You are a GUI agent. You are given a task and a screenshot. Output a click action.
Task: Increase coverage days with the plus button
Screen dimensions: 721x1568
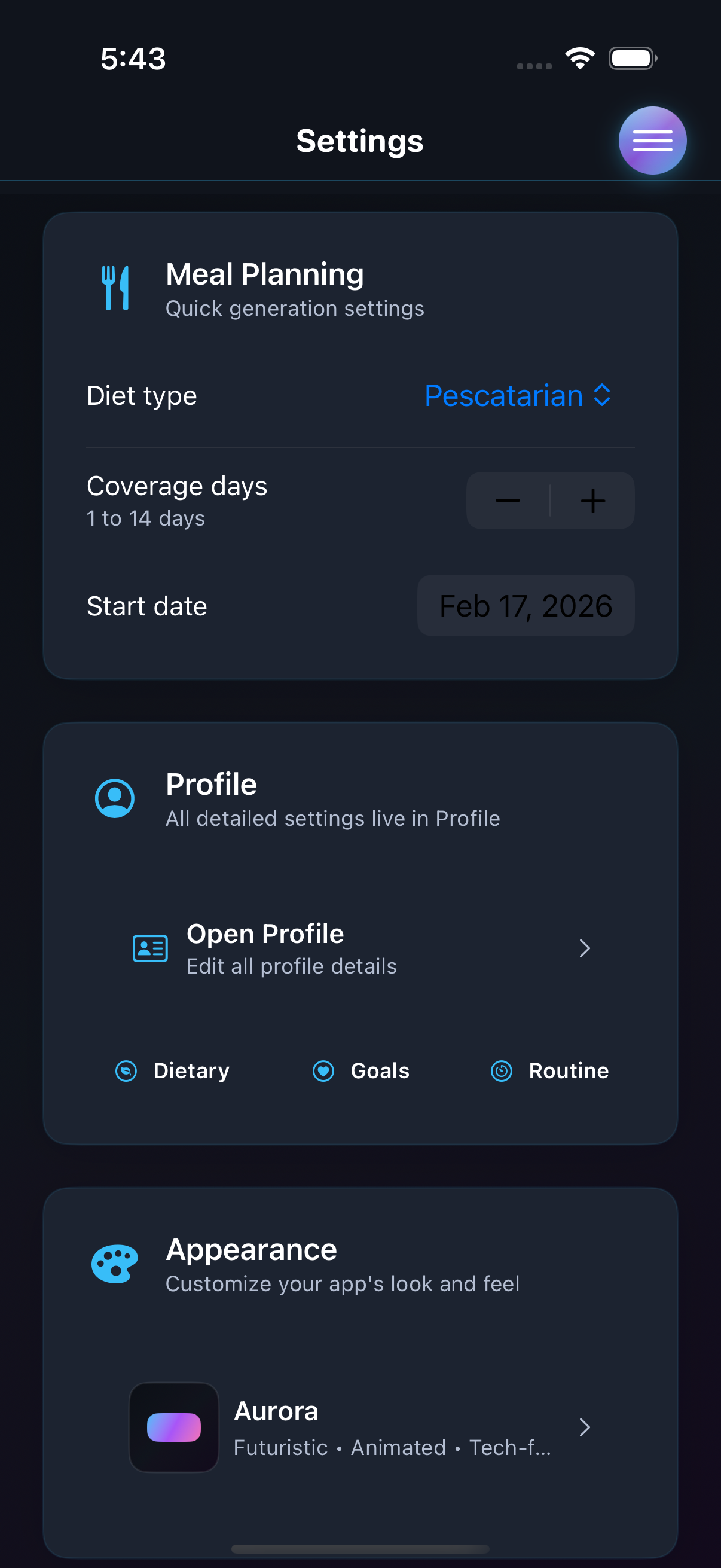593,501
